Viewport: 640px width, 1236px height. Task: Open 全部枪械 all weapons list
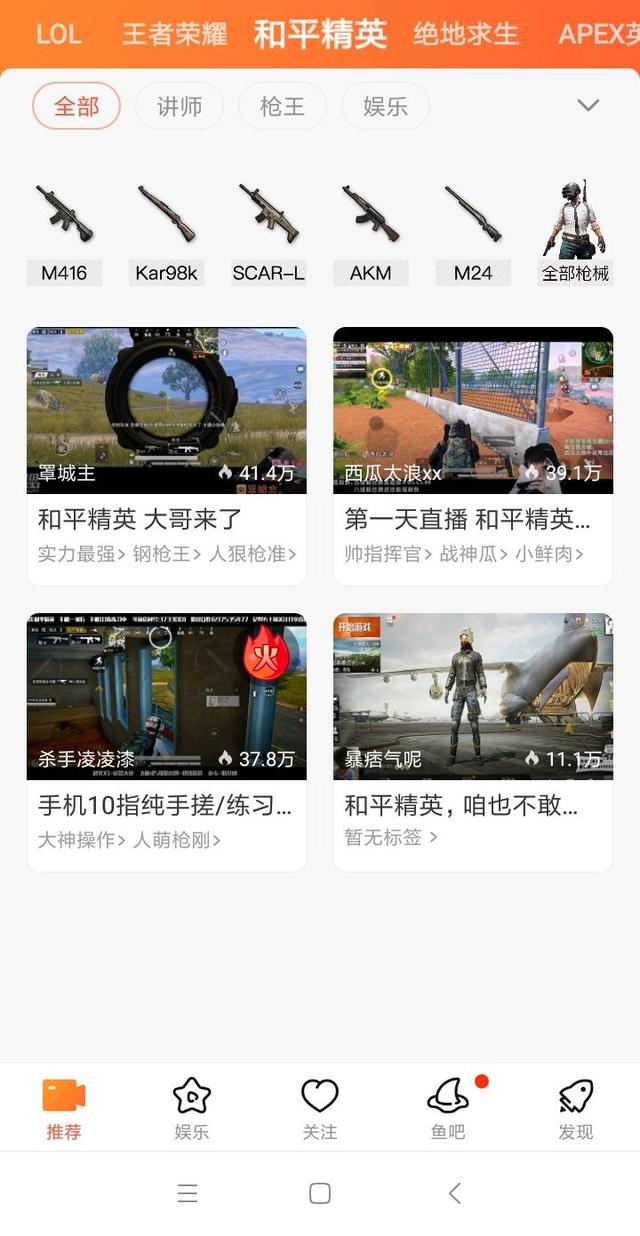[x=575, y=233]
